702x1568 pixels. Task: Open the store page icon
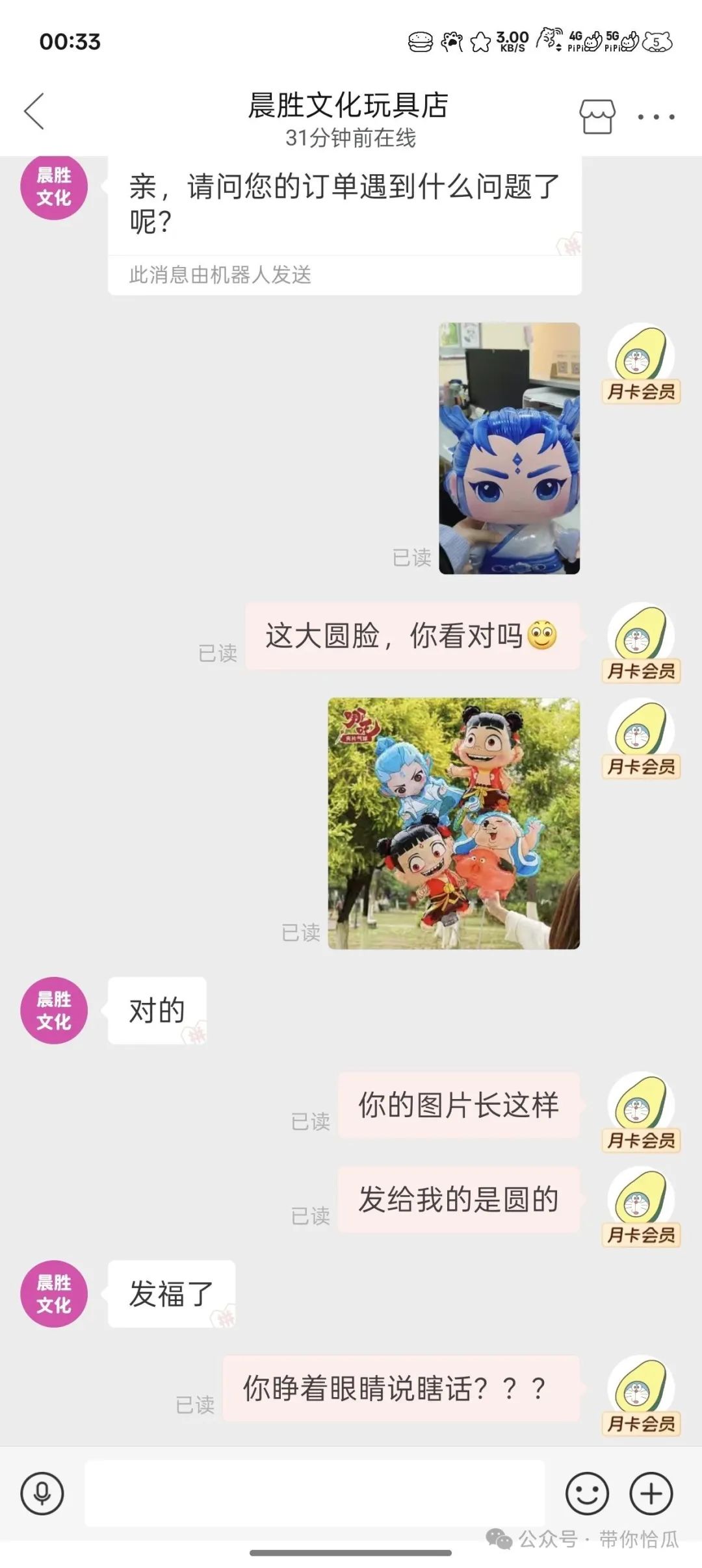(597, 117)
